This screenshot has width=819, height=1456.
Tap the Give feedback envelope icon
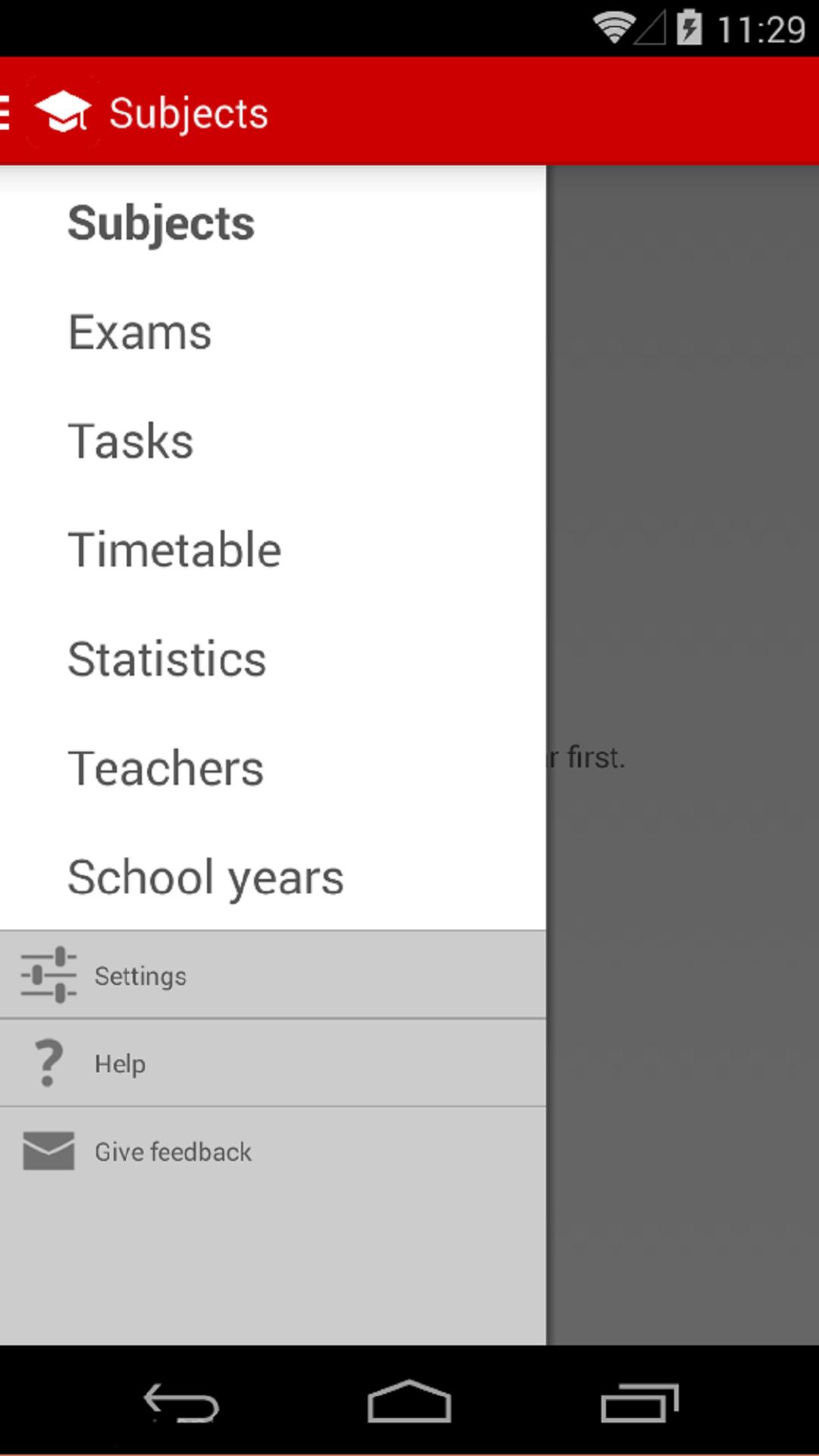click(48, 1150)
